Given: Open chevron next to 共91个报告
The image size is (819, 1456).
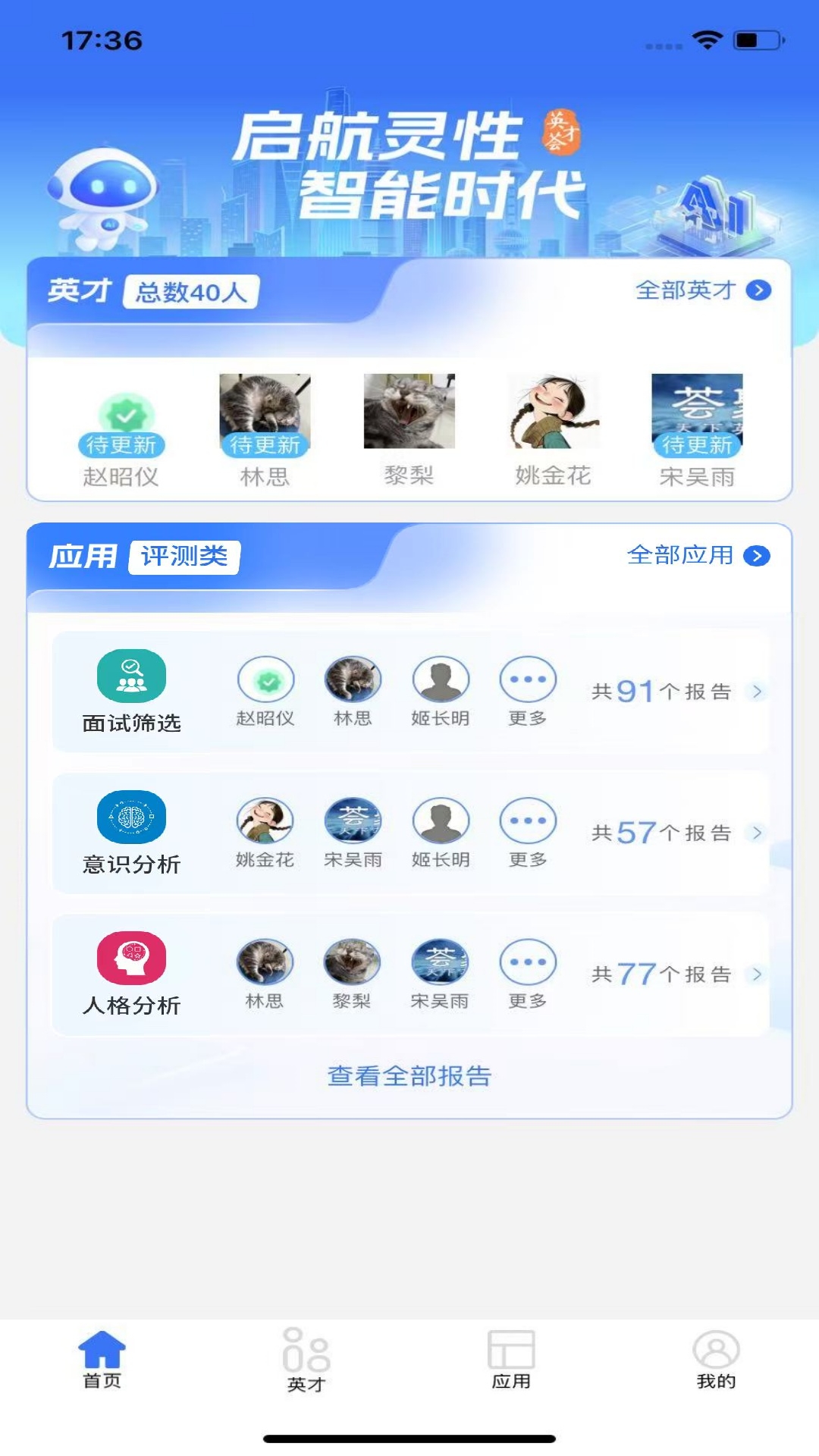Looking at the screenshot, I should [x=755, y=692].
